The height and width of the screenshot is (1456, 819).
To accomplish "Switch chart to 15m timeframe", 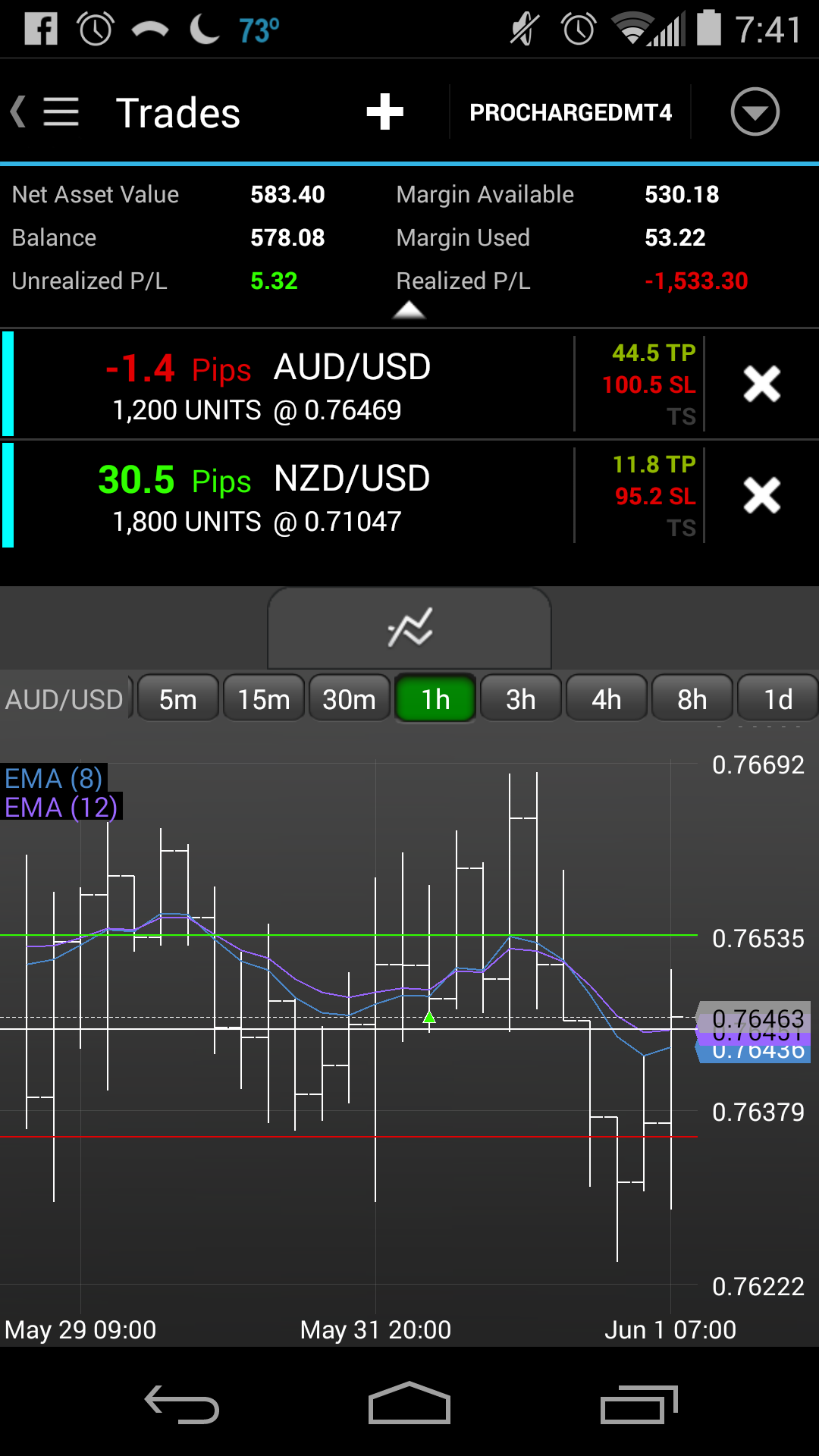I will pos(264,699).
